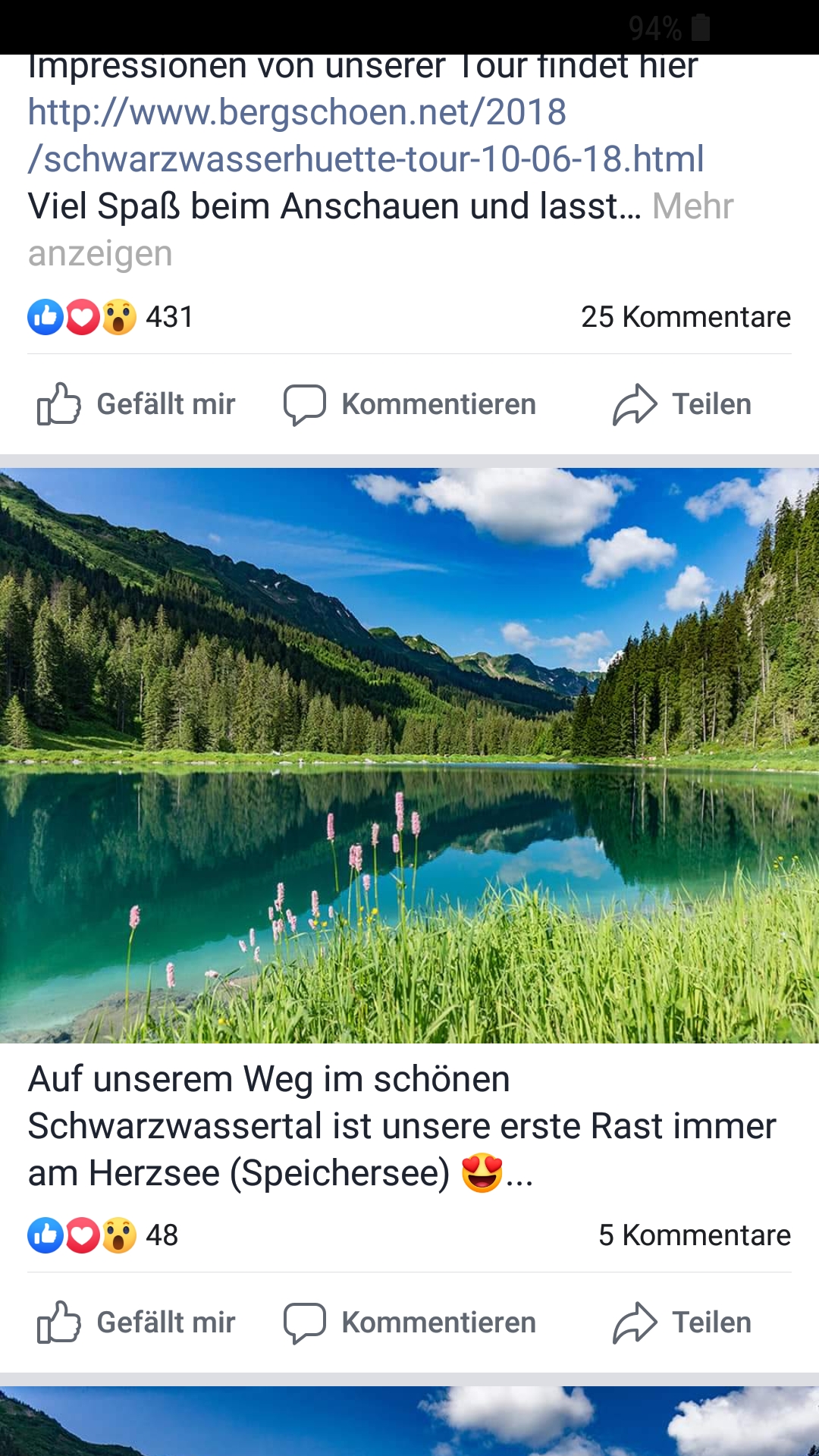Viewport: 819px width, 1456px height.
Task: Open reactions list showing 431
Action: click(111, 317)
